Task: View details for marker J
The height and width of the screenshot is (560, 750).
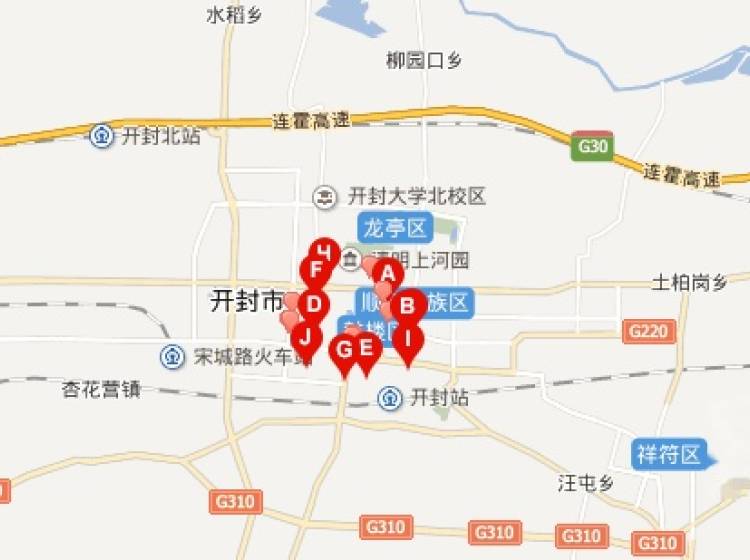Action: point(306,335)
